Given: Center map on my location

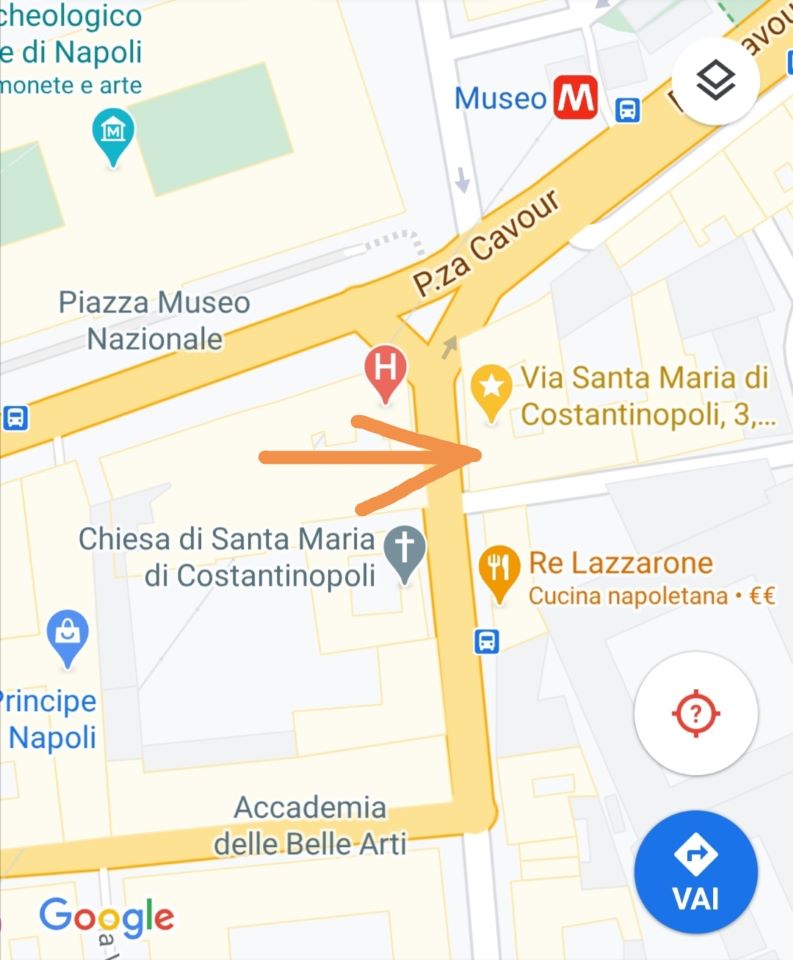Looking at the screenshot, I should (x=696, y=713).
